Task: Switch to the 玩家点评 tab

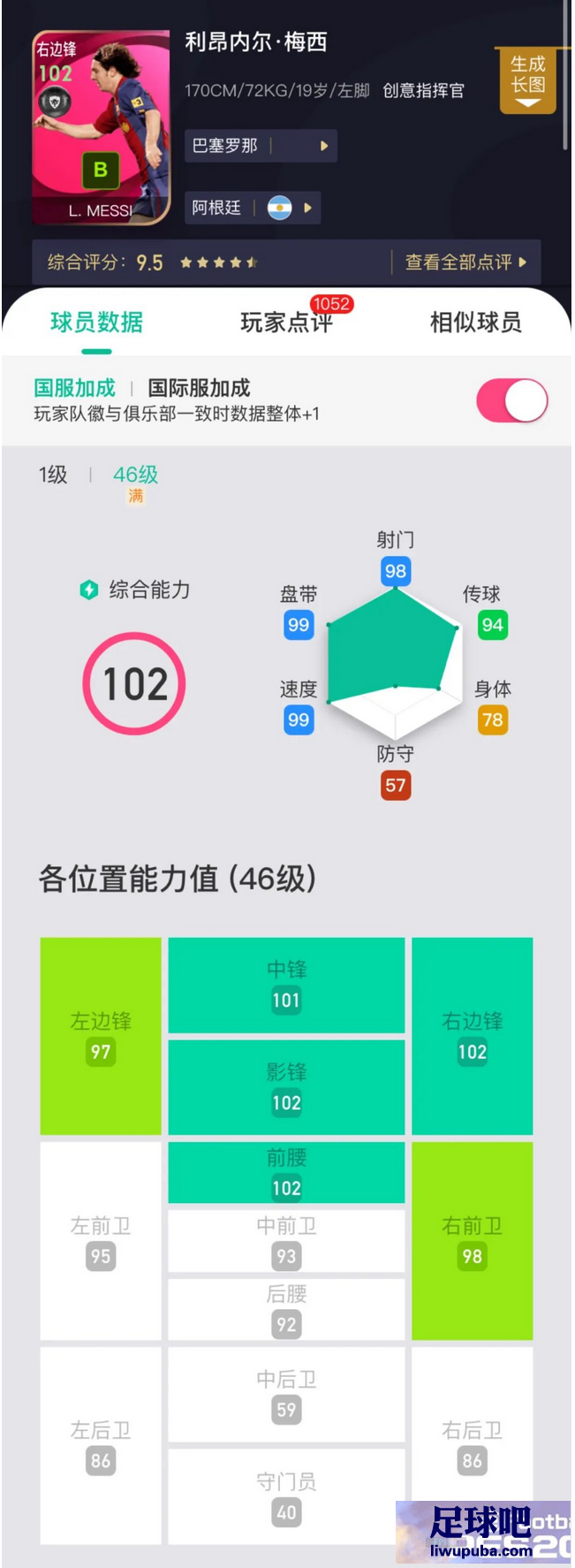Action: (x=286, y=322)
